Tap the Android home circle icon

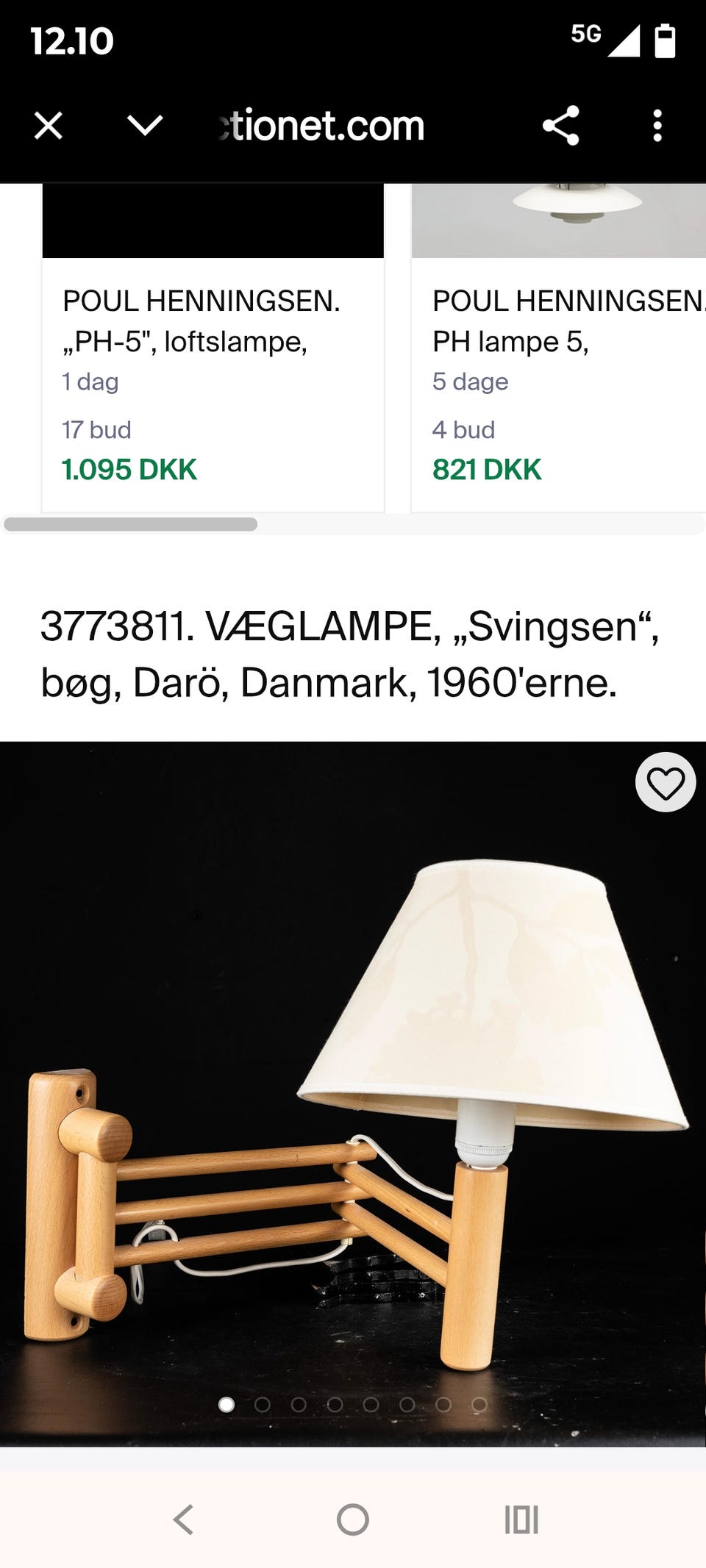353,1518
